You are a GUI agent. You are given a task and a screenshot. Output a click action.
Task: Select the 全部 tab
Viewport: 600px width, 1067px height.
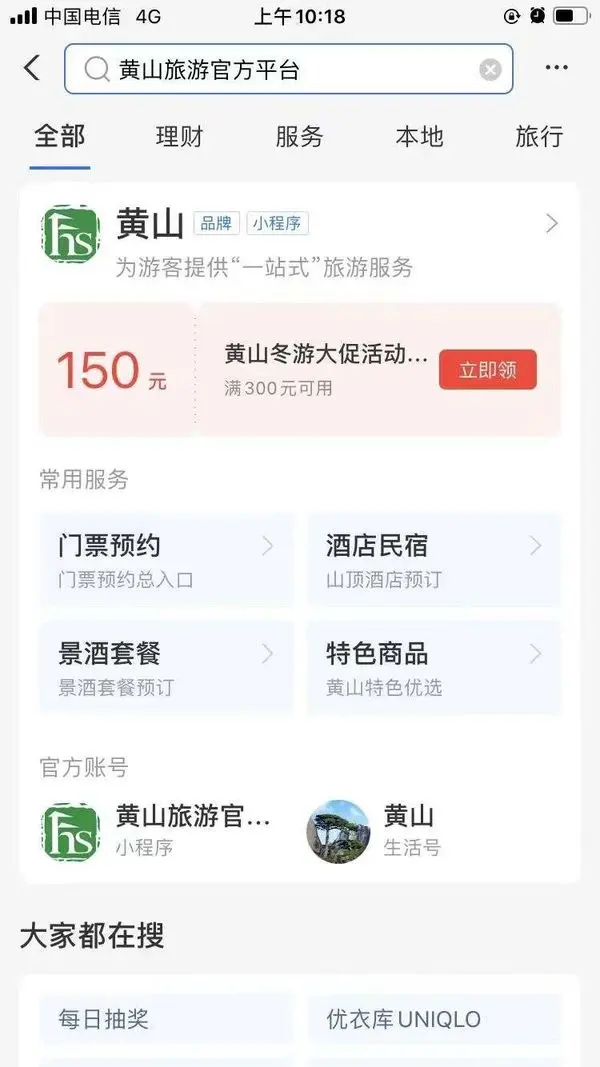(x=60, y=137)
